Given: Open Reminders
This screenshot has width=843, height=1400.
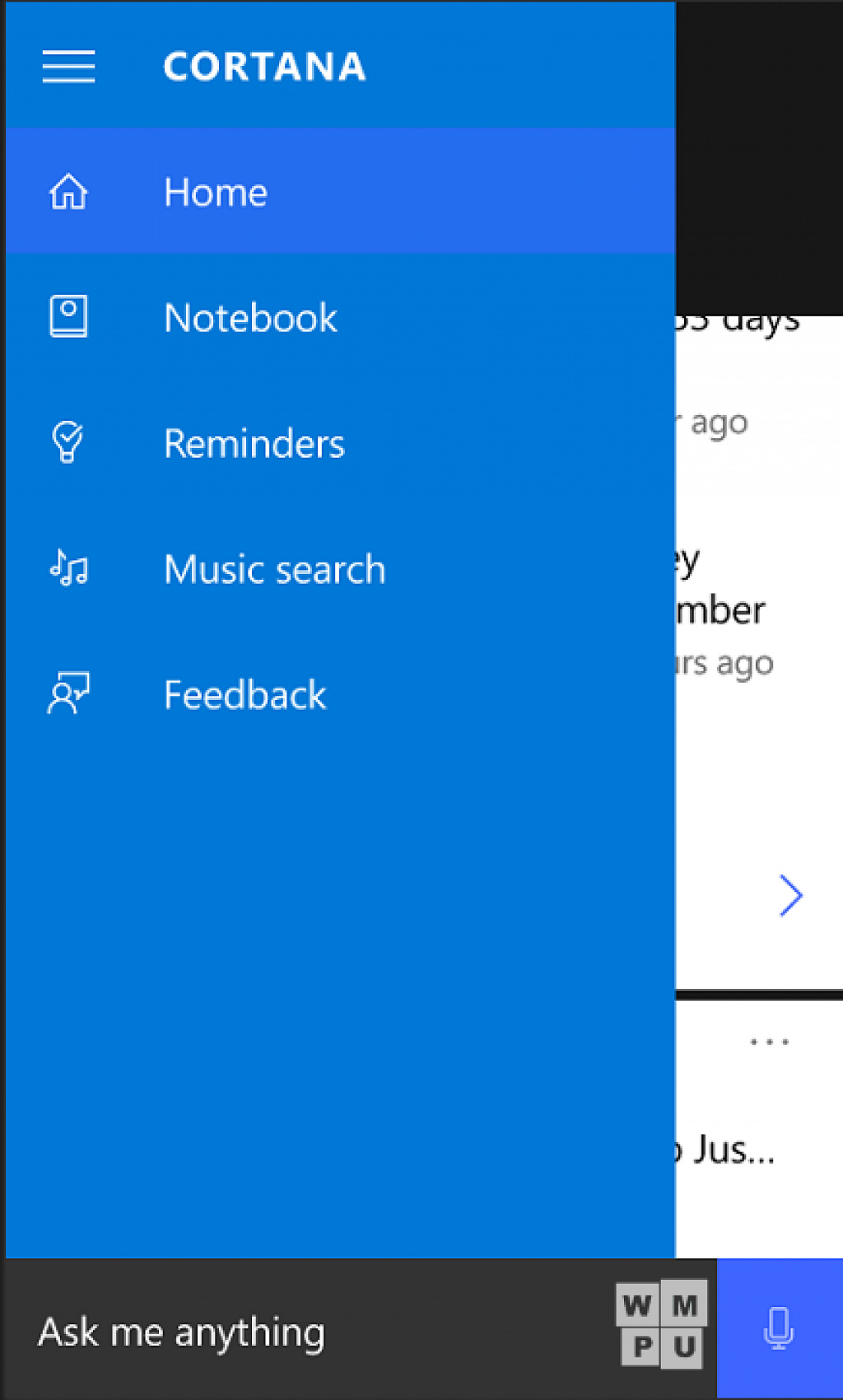Looking at the screenshot, I should click(x=340, y=443).
